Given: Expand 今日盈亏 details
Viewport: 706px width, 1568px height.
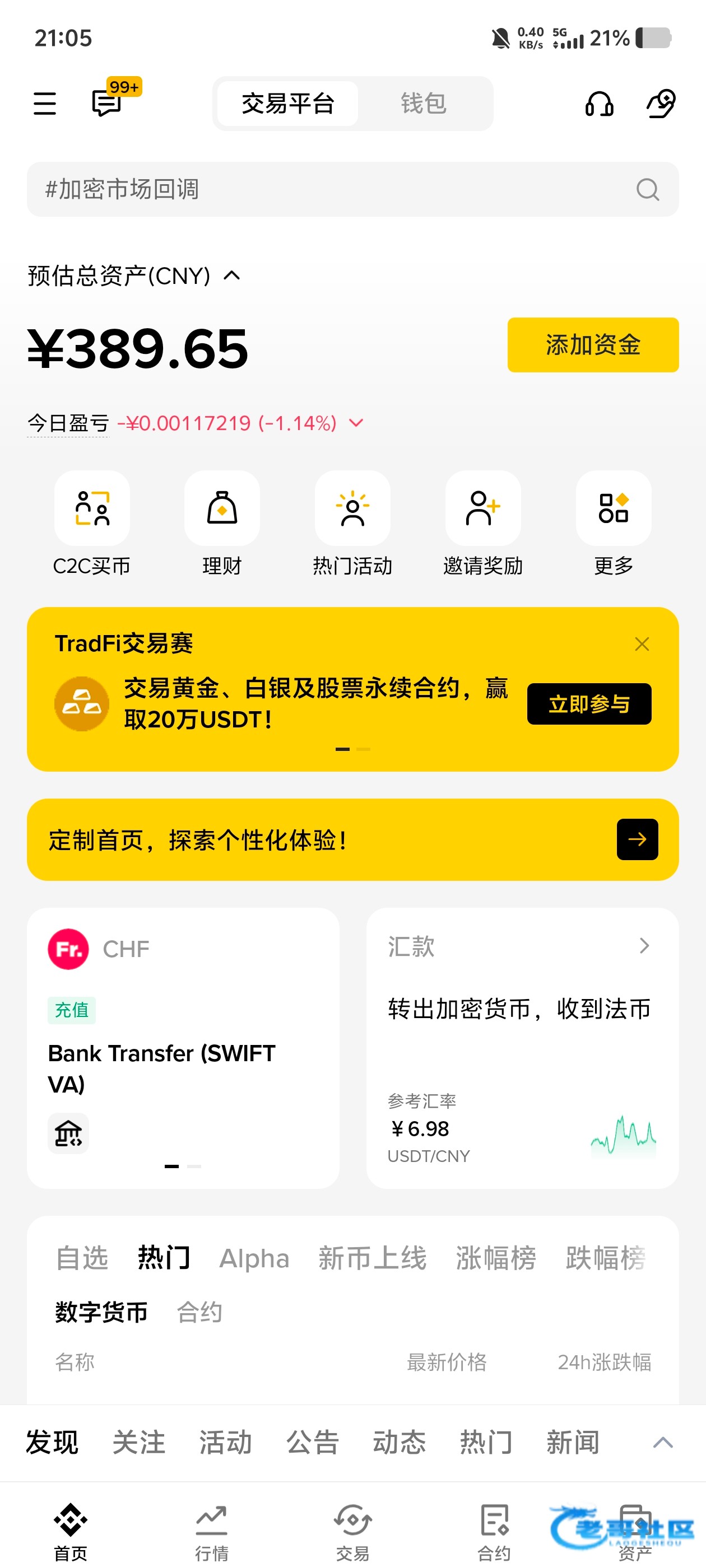Looking at the screenshot, I should tap(356, 423).
